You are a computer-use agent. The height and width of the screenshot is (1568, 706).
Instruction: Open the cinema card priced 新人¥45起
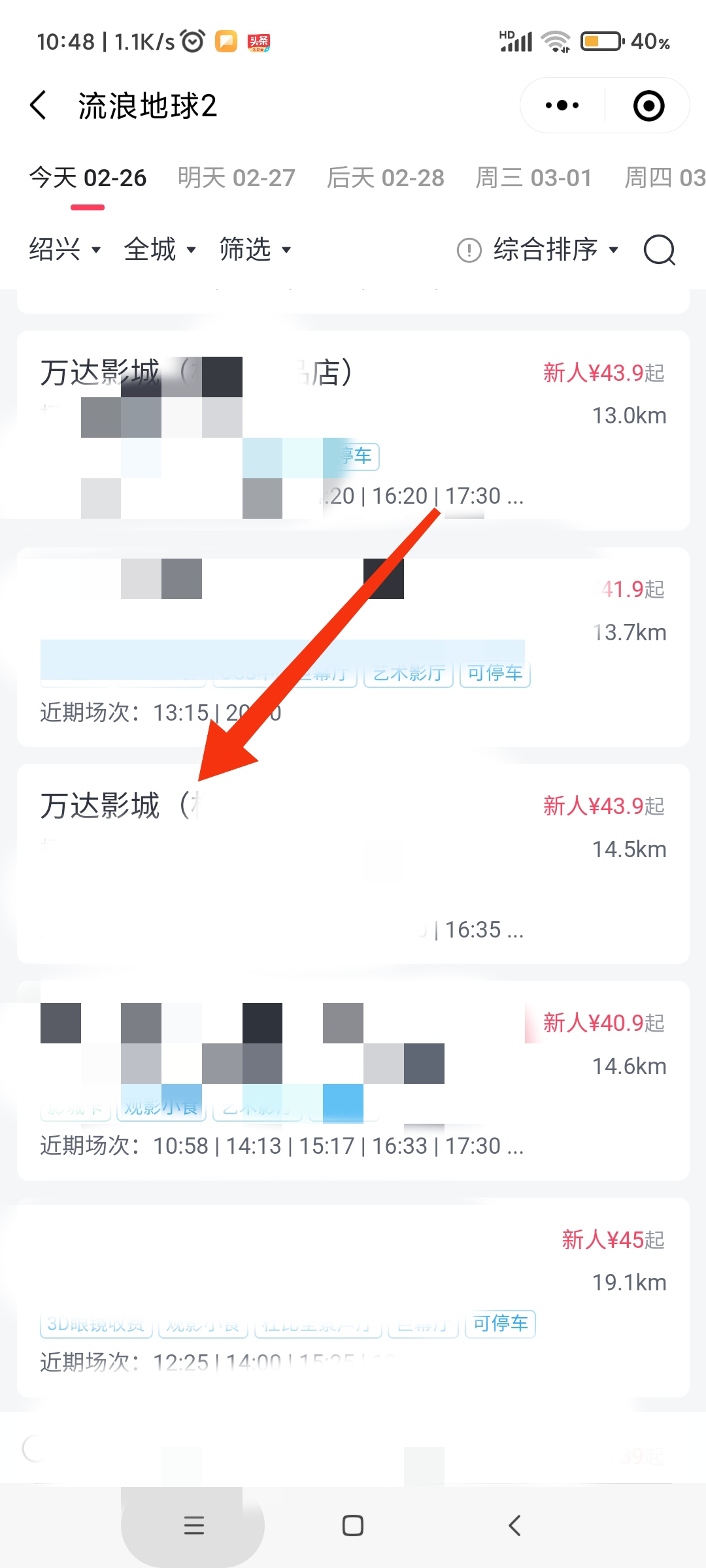(353, 1297)
